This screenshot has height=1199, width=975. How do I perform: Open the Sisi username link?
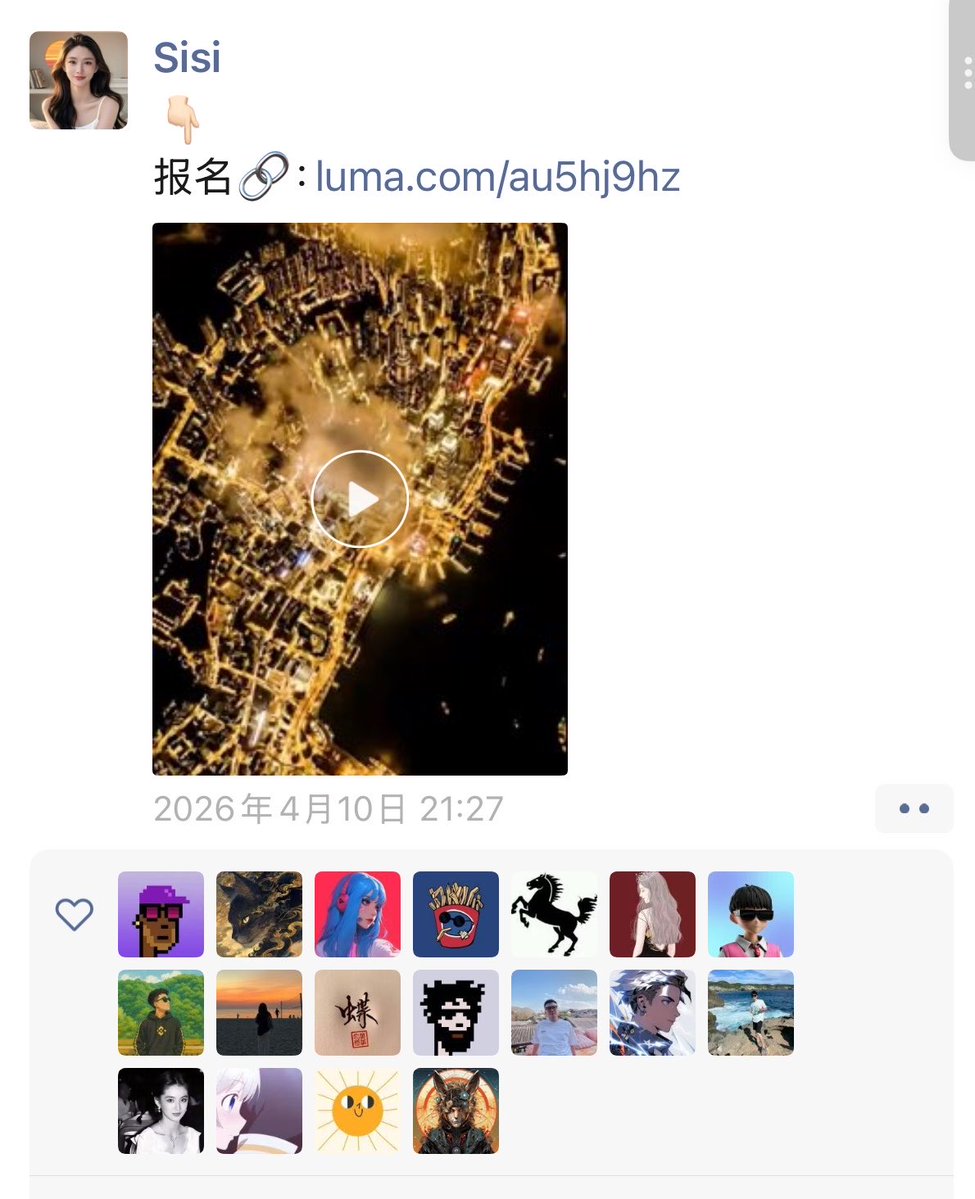pos(187,58)
